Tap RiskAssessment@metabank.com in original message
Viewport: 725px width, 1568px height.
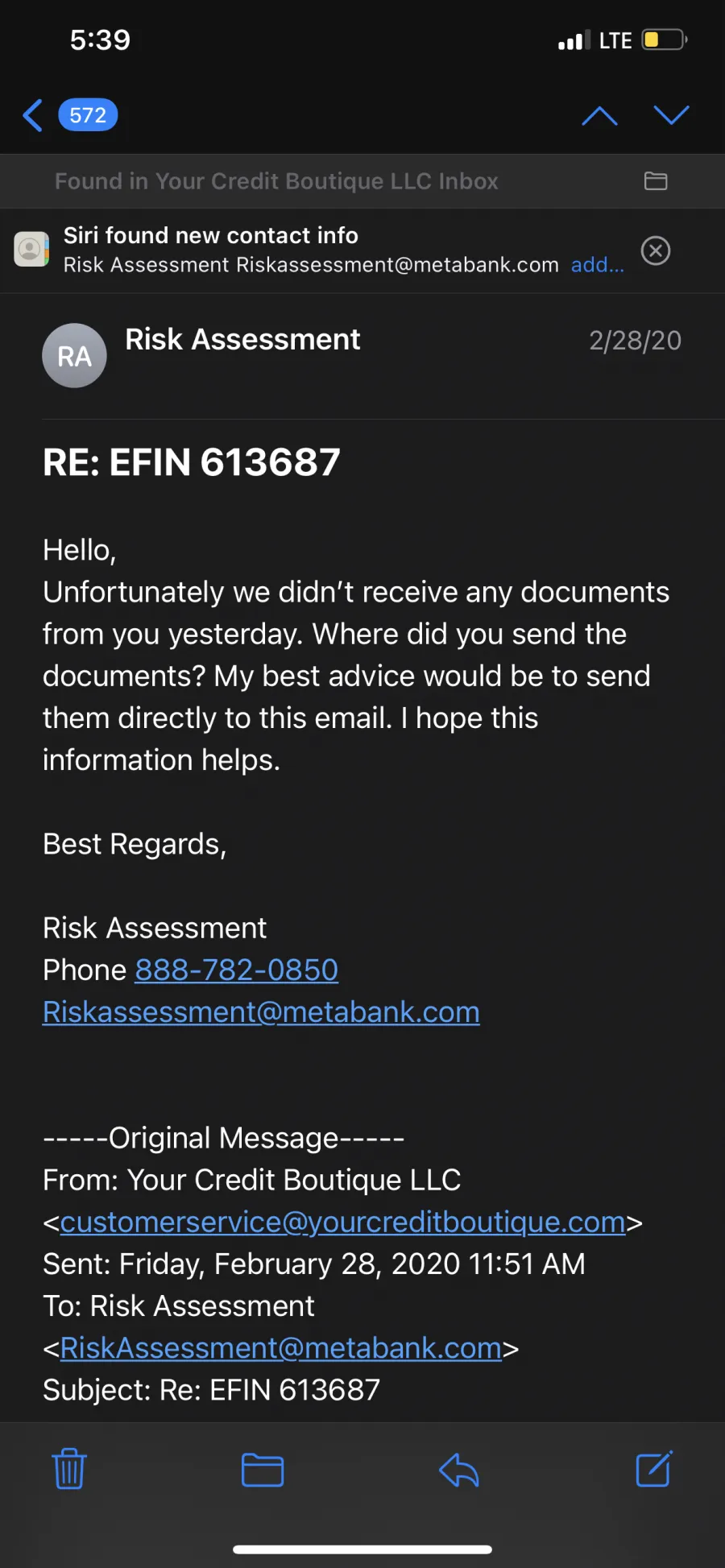[x=280, y=1347]
